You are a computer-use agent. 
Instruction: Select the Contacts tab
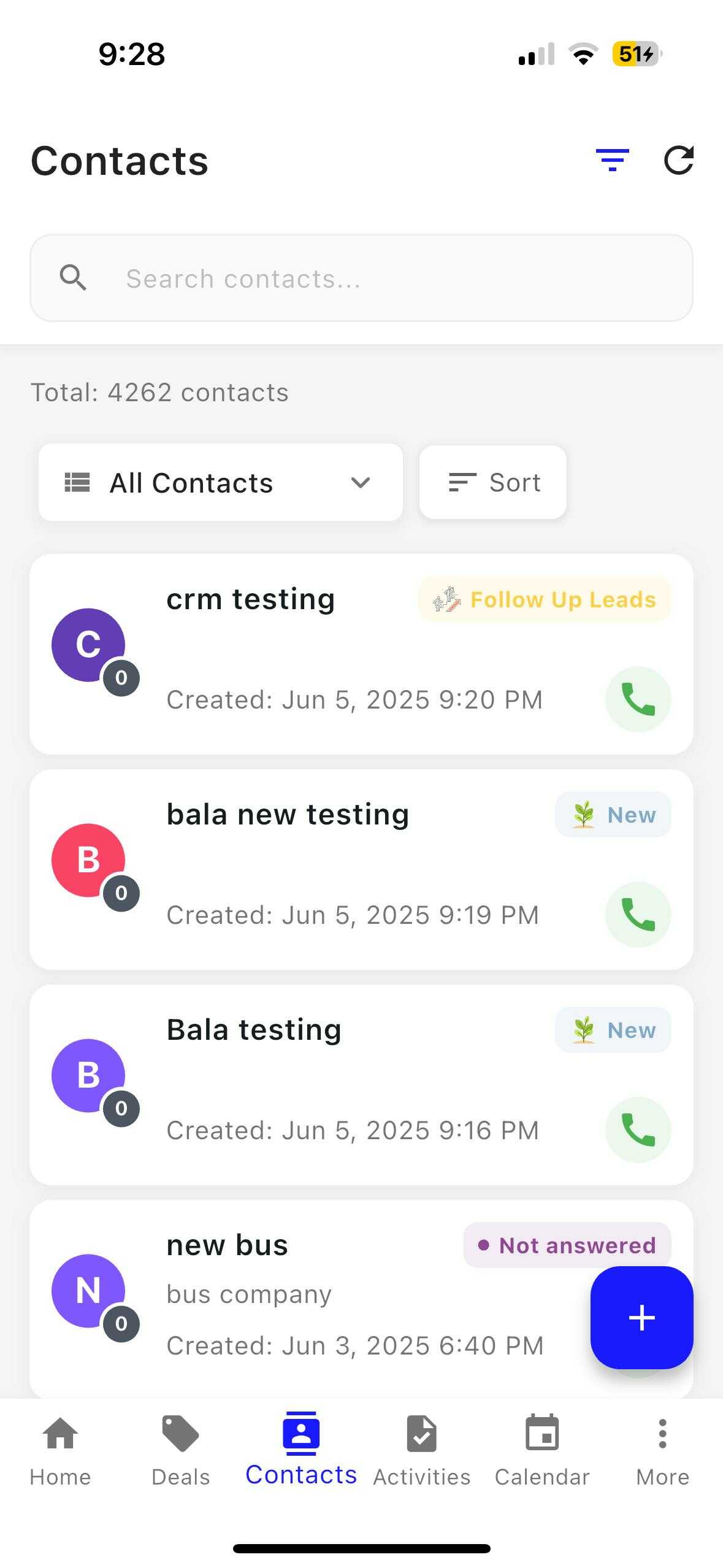point(301,1451)
